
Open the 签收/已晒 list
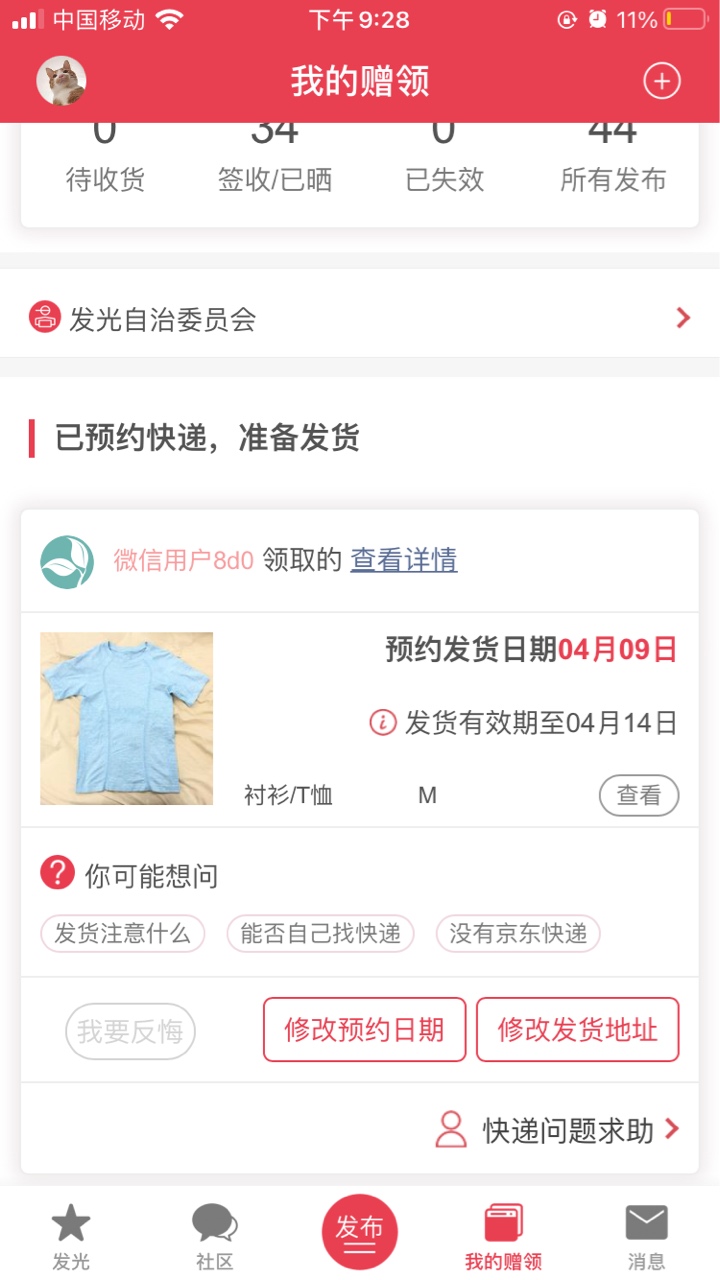click(x=275, y=165)
